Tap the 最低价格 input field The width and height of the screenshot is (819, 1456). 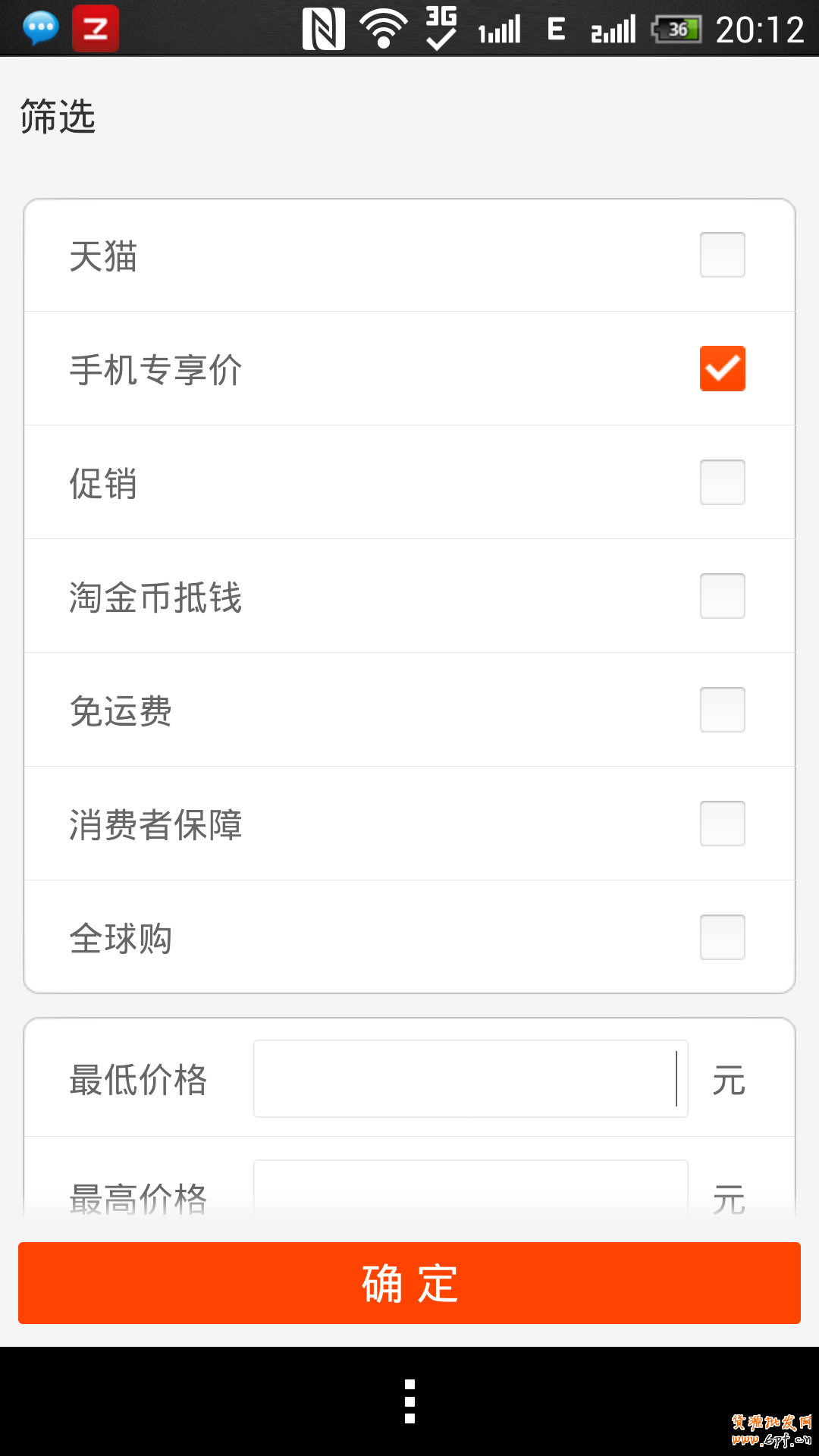[x=470, y=1078]
